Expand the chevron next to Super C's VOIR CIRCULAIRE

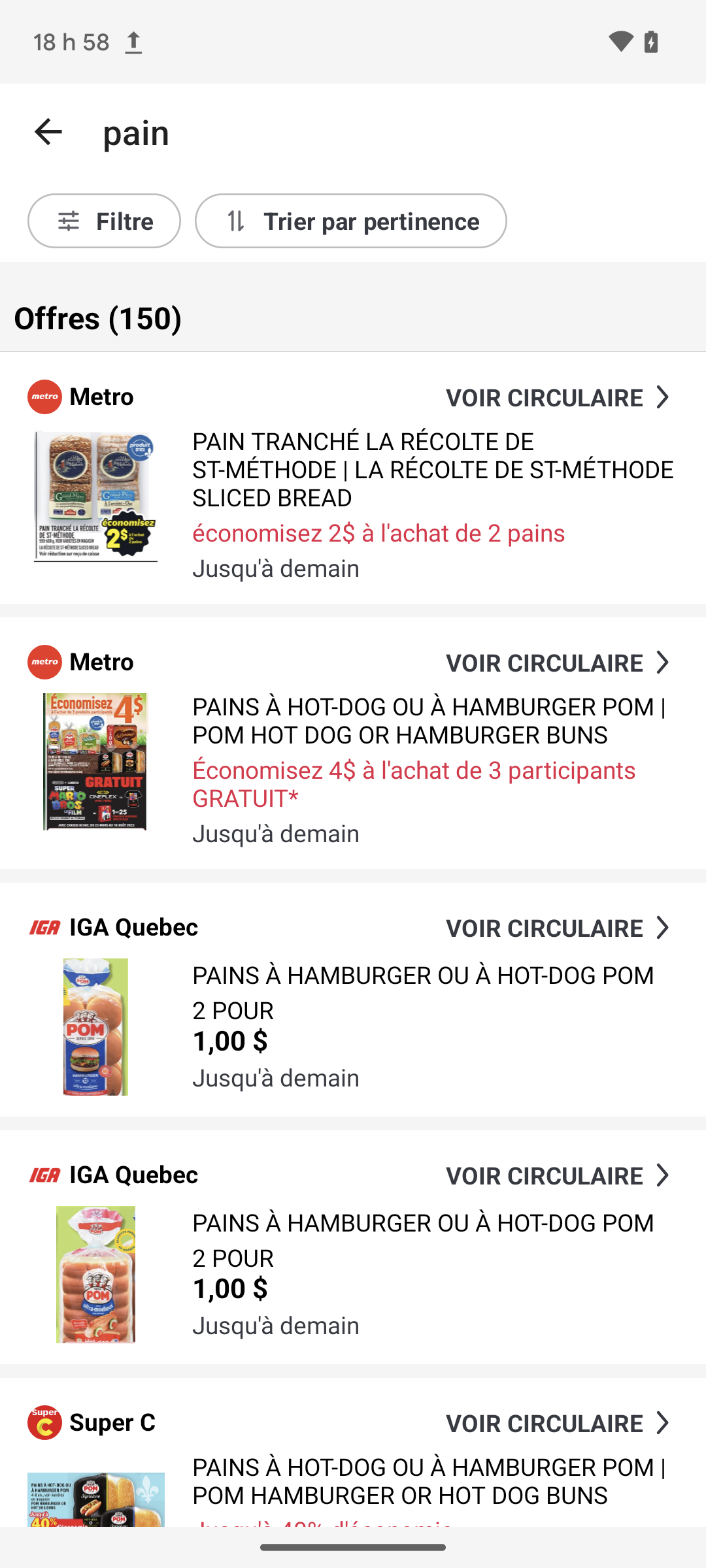coord(662,1423)
